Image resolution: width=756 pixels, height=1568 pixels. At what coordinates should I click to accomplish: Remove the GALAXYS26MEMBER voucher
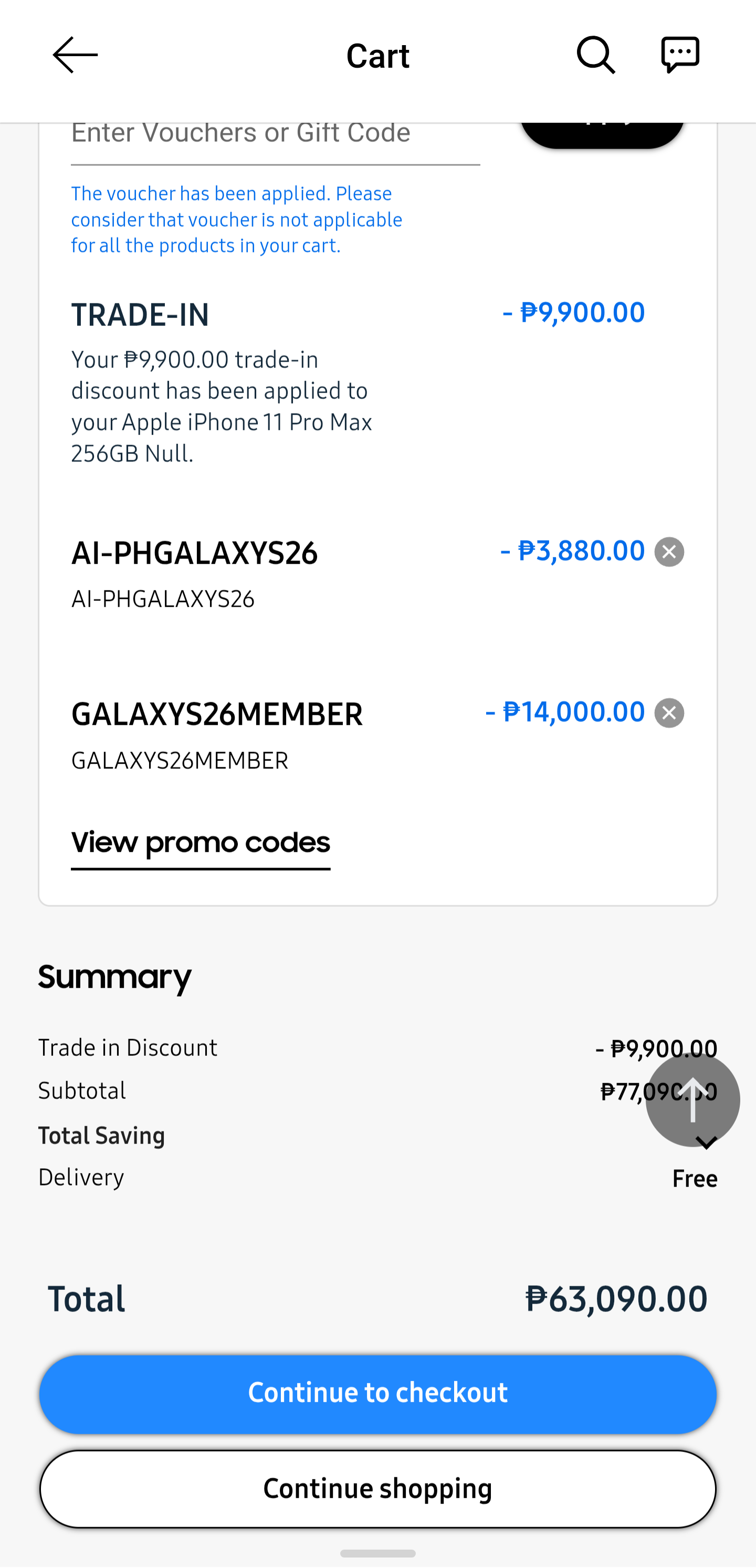669,713
